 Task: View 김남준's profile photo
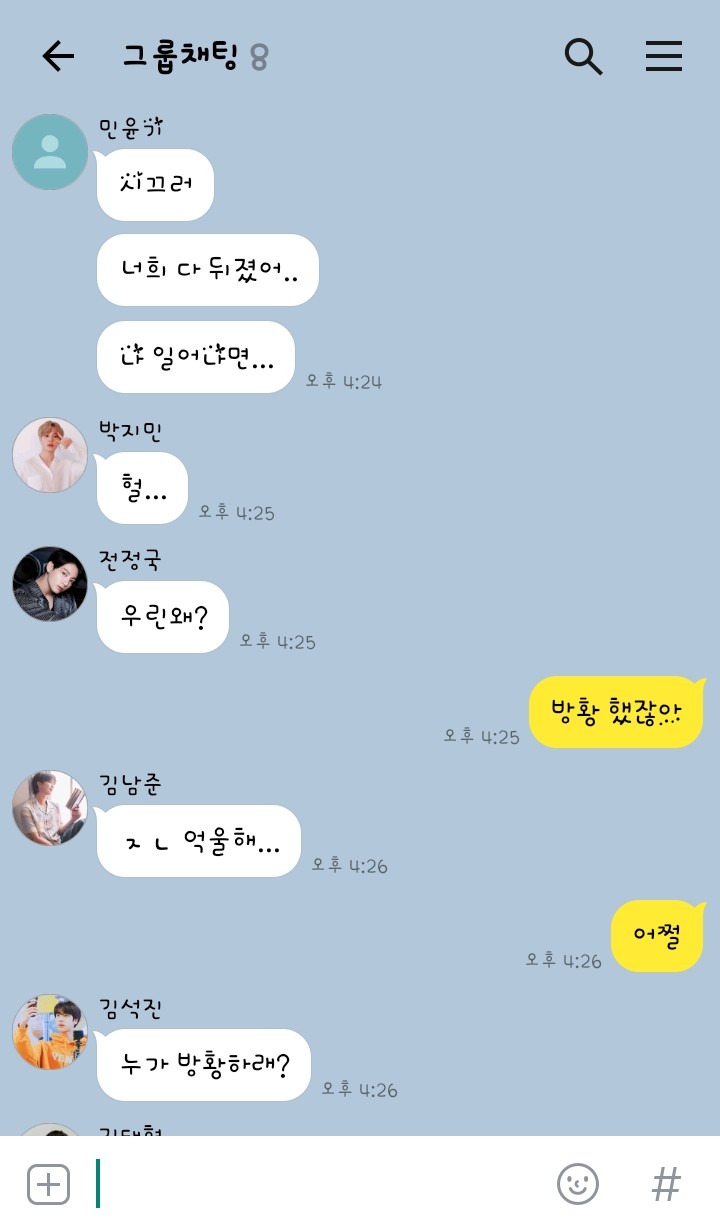click(50, 808)
